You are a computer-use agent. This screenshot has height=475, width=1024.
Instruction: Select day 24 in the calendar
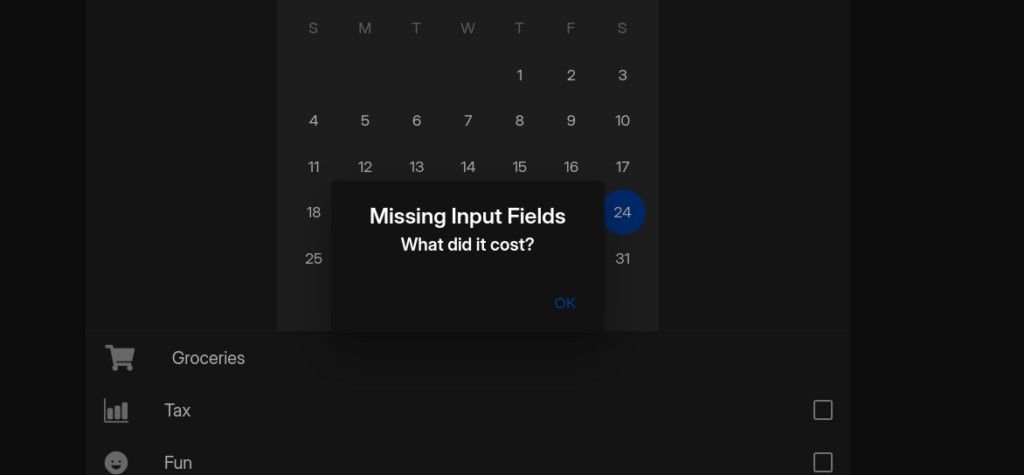coord(622,212)
